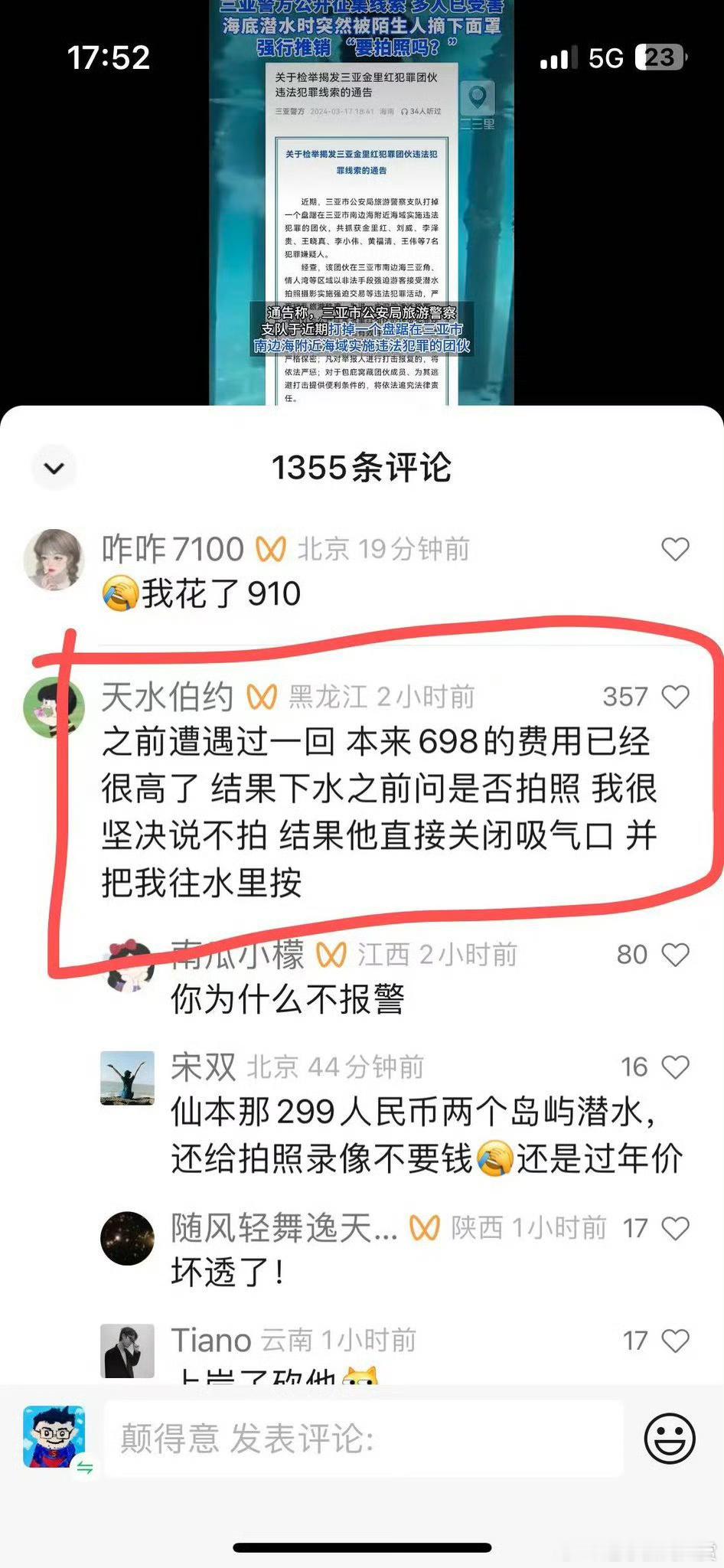Like Tiano's reply
This screenshot has width=724, height=1568.
click(675, 1341)
